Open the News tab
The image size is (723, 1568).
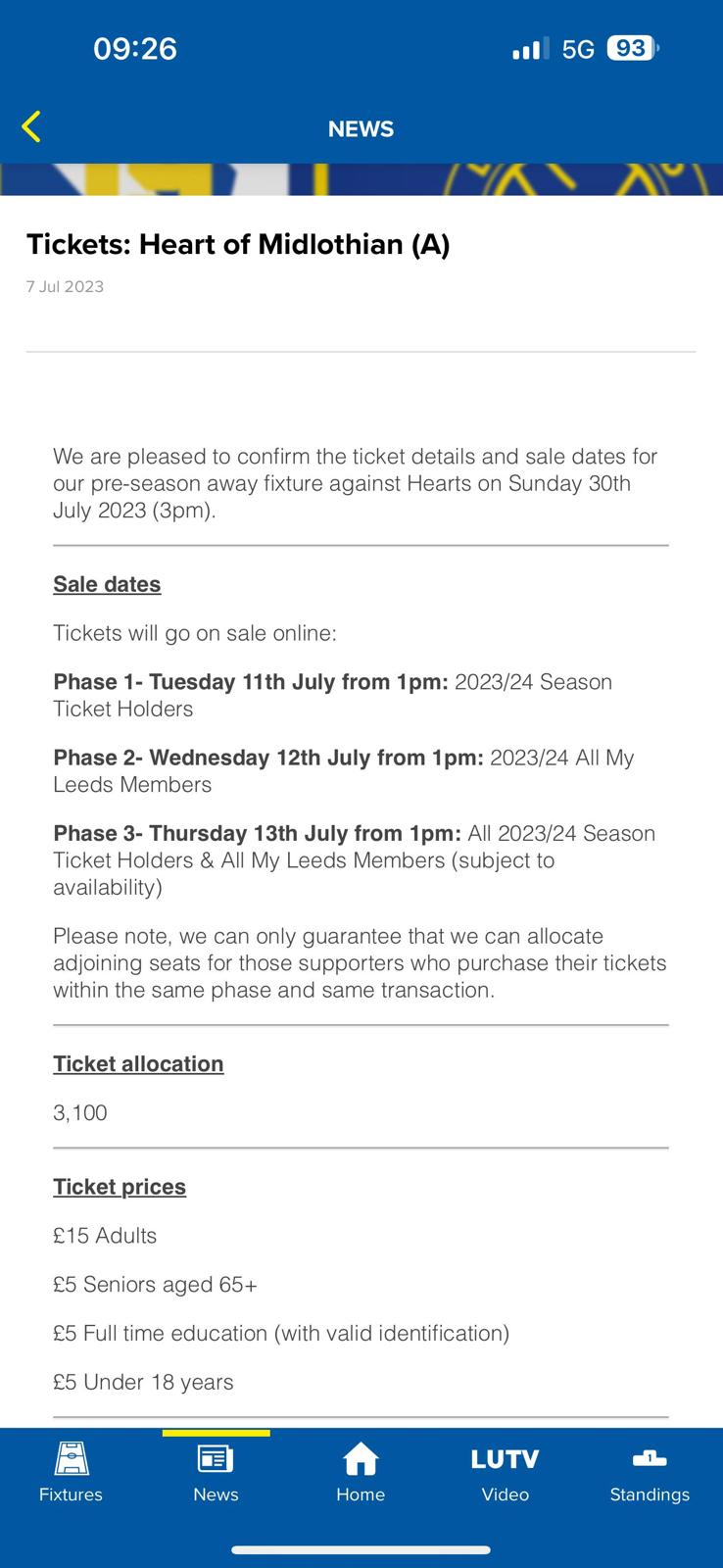tap(216, 1472)
